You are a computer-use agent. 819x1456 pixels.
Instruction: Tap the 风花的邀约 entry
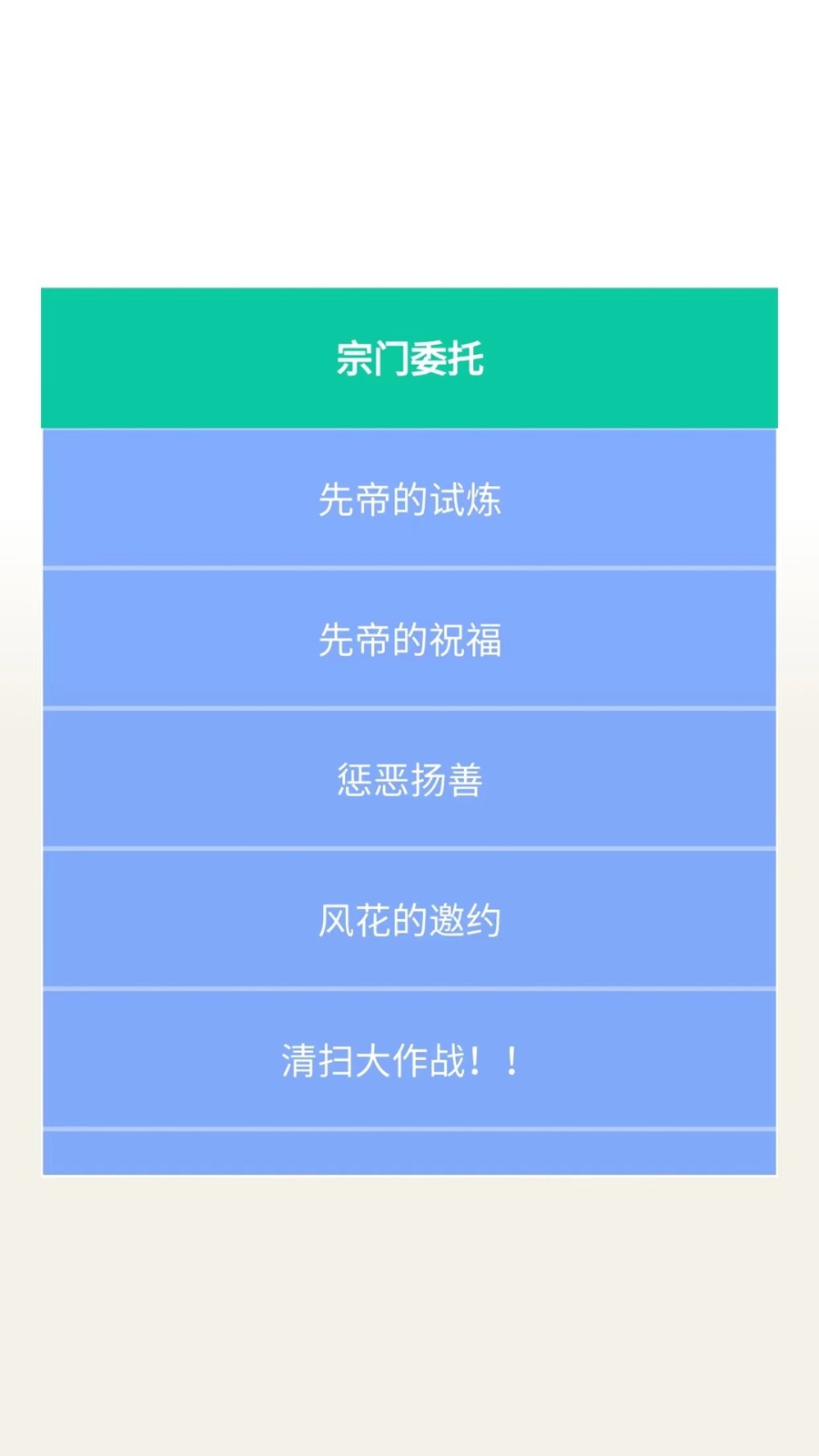[x=409, y=920]
